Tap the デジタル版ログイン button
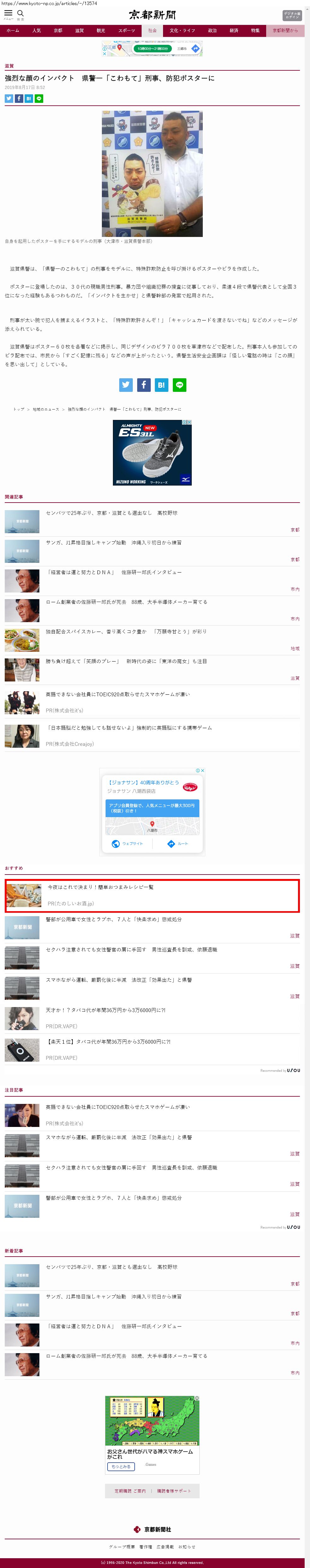The height and width of the screenshot is (1568, 310). click(x=292, y=15)
